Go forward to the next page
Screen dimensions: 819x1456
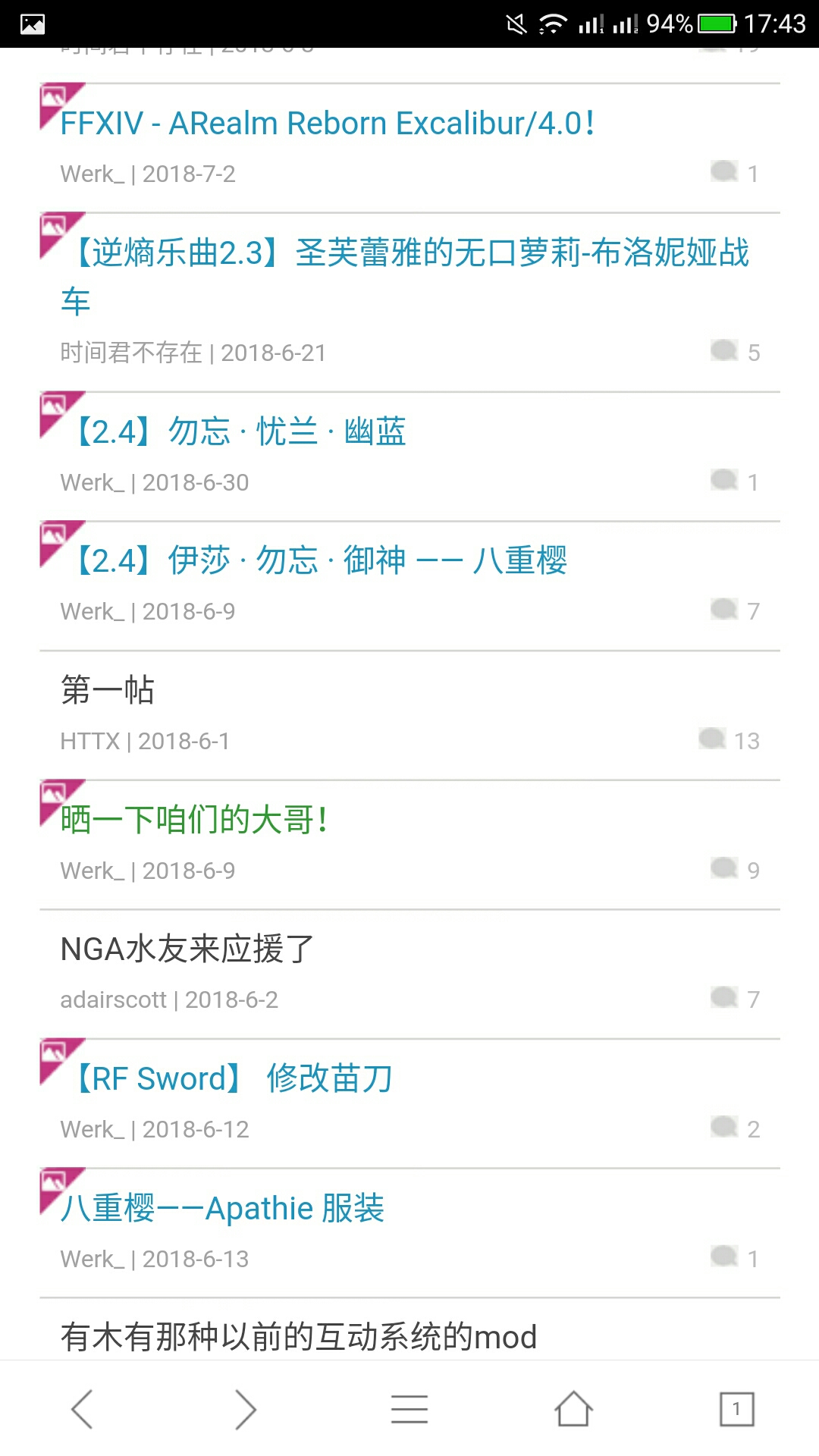(245, 1409)
